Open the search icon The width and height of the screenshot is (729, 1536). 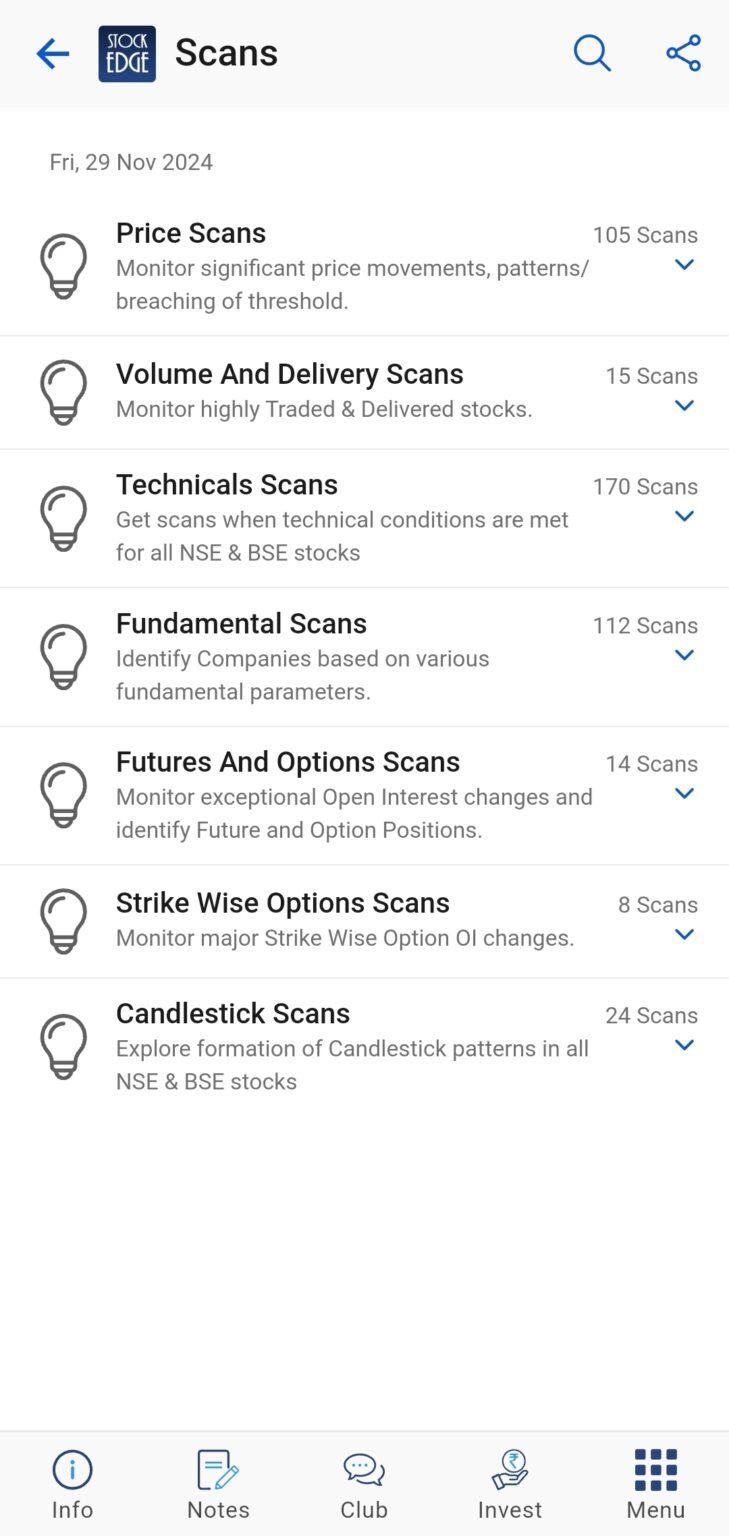[x=592, y=54]
